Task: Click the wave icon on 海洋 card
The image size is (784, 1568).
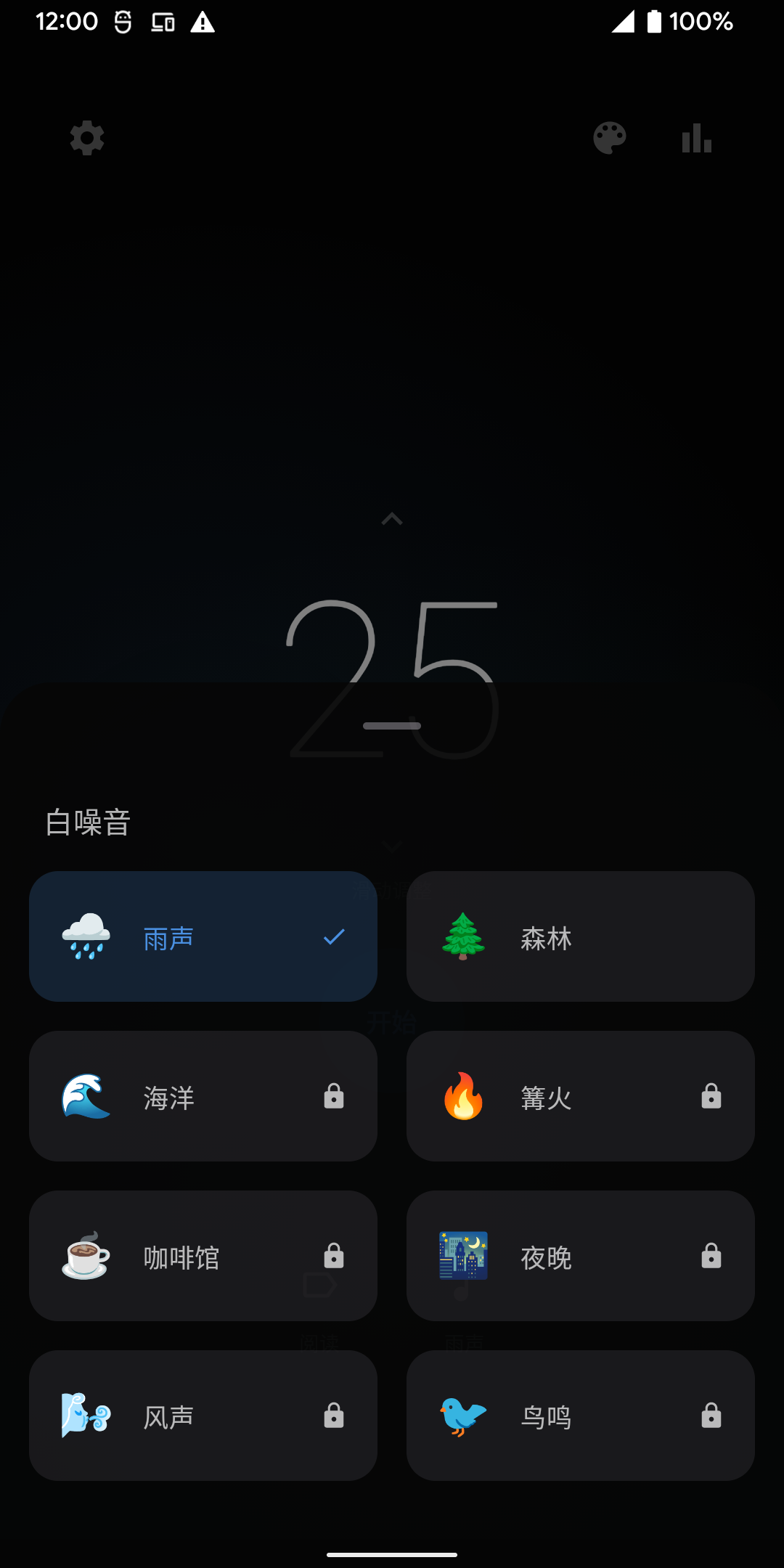Action: click(87, 1096)
